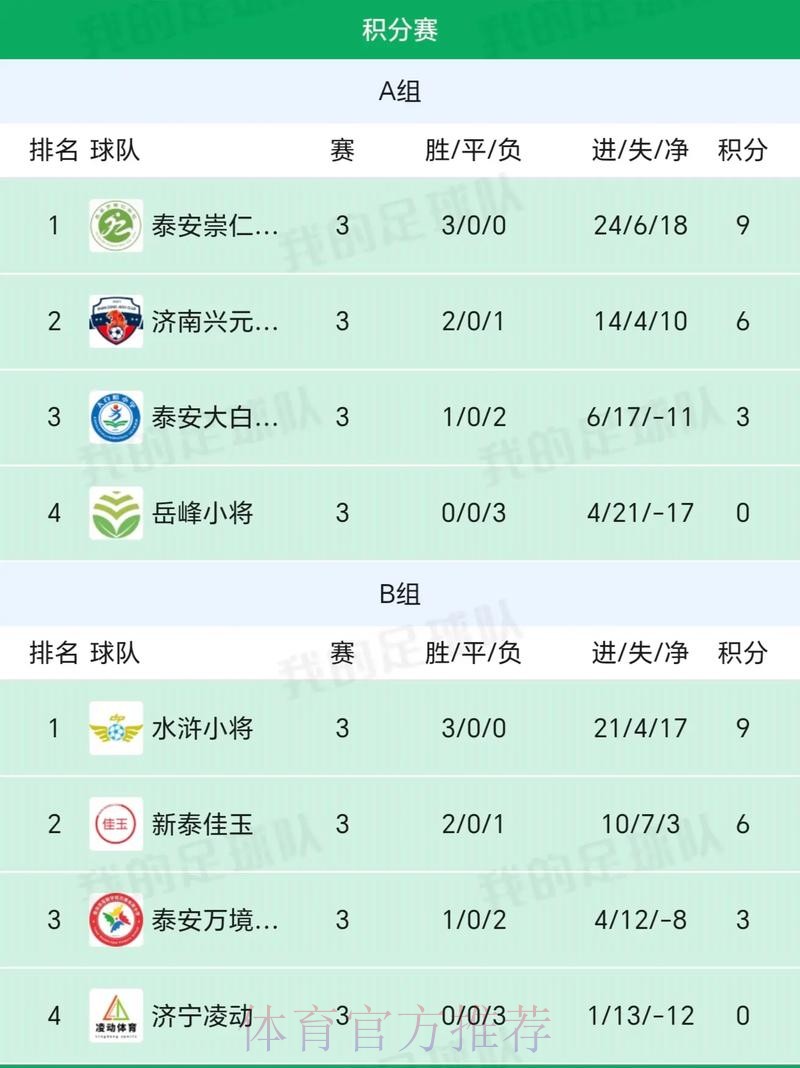The width and height of the screenshot is (800, 1068).
Task: Expand the truncated 泰安崇仁 team name
Action: point(214,225)
